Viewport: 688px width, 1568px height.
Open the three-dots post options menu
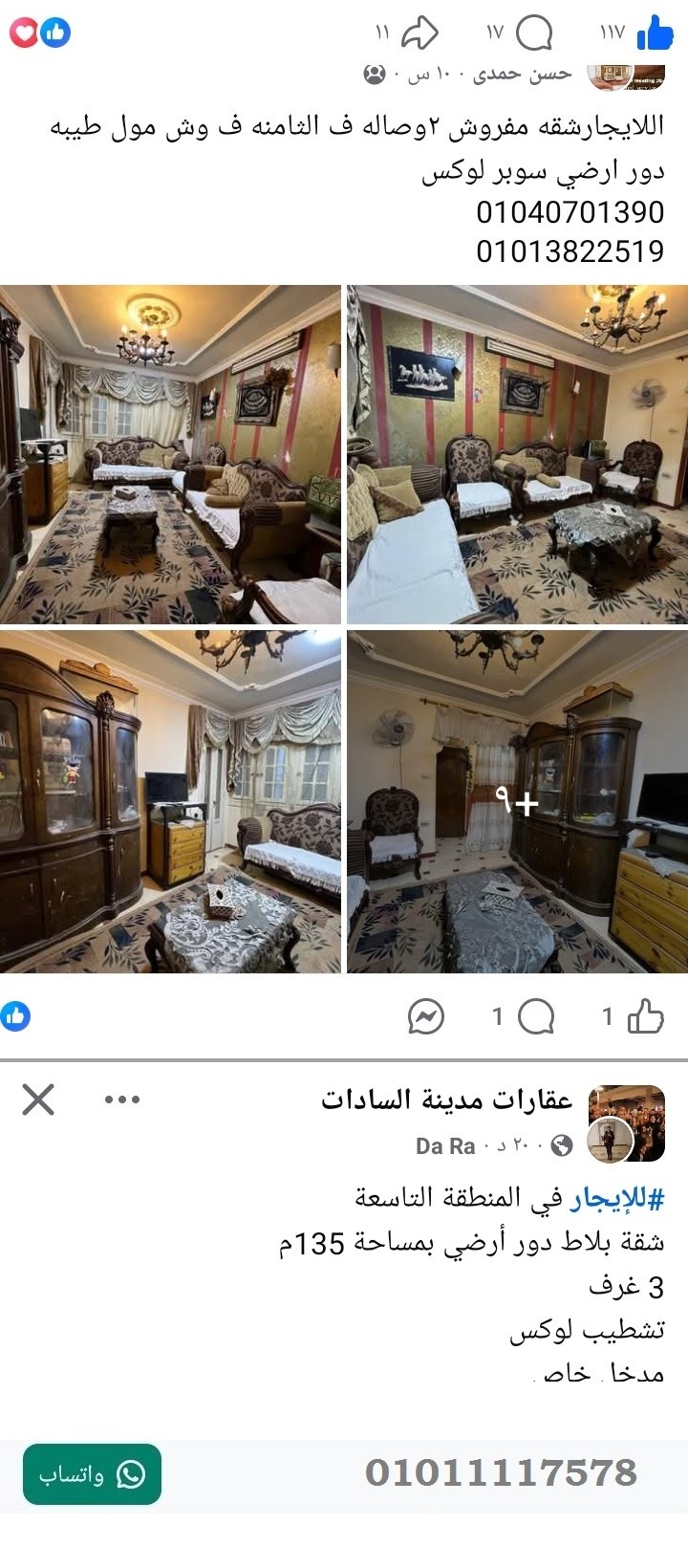119,1100
